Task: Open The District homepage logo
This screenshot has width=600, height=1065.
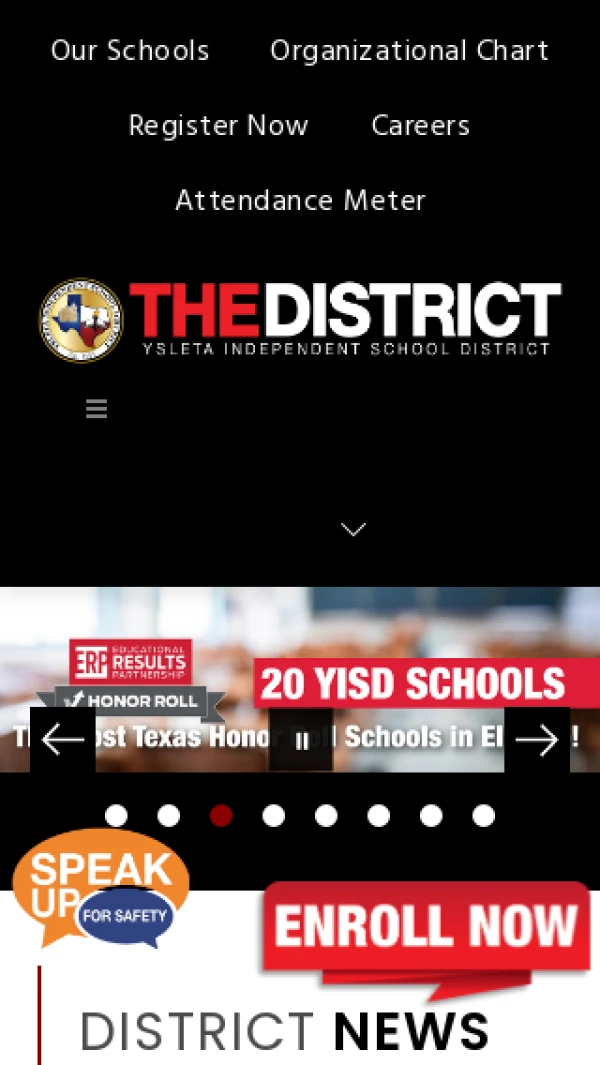Action: [300, 320]
